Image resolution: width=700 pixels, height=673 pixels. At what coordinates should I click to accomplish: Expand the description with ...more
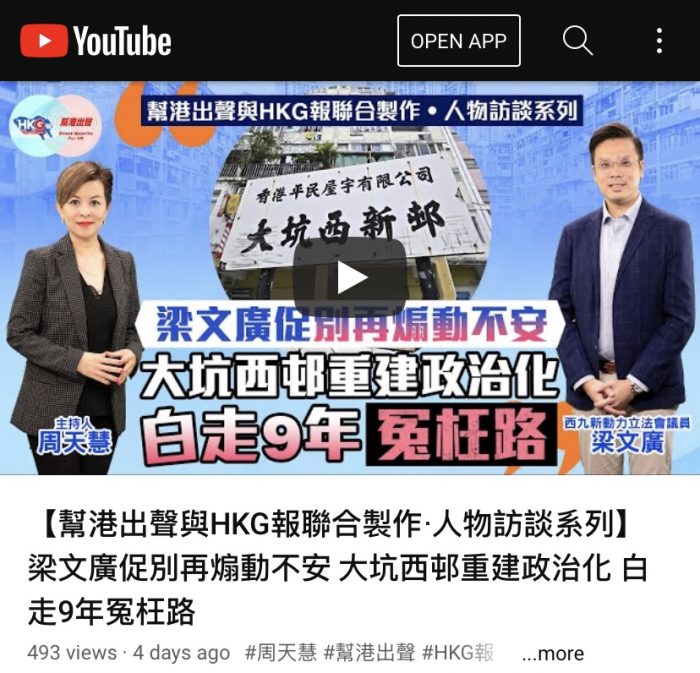[x=552, y=653]
